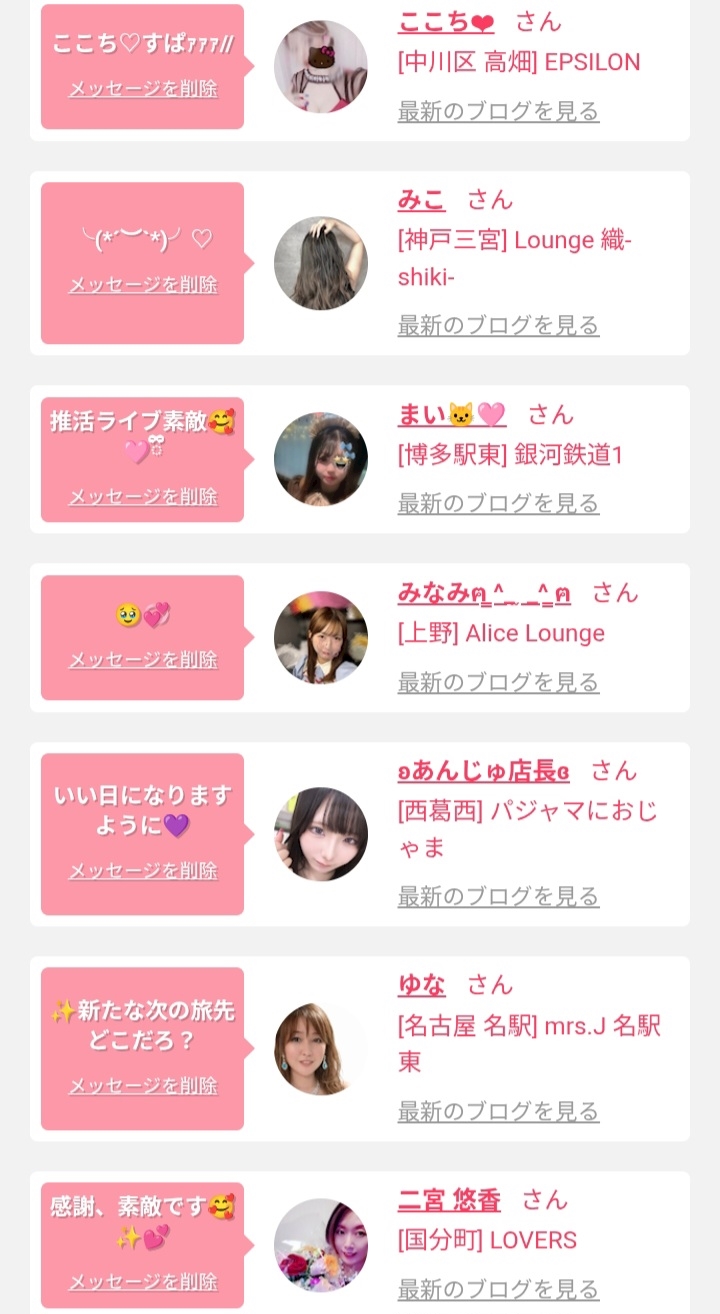View ここち's latest blog
Viewport: 720px width, 1314px height.
point(498,111)
